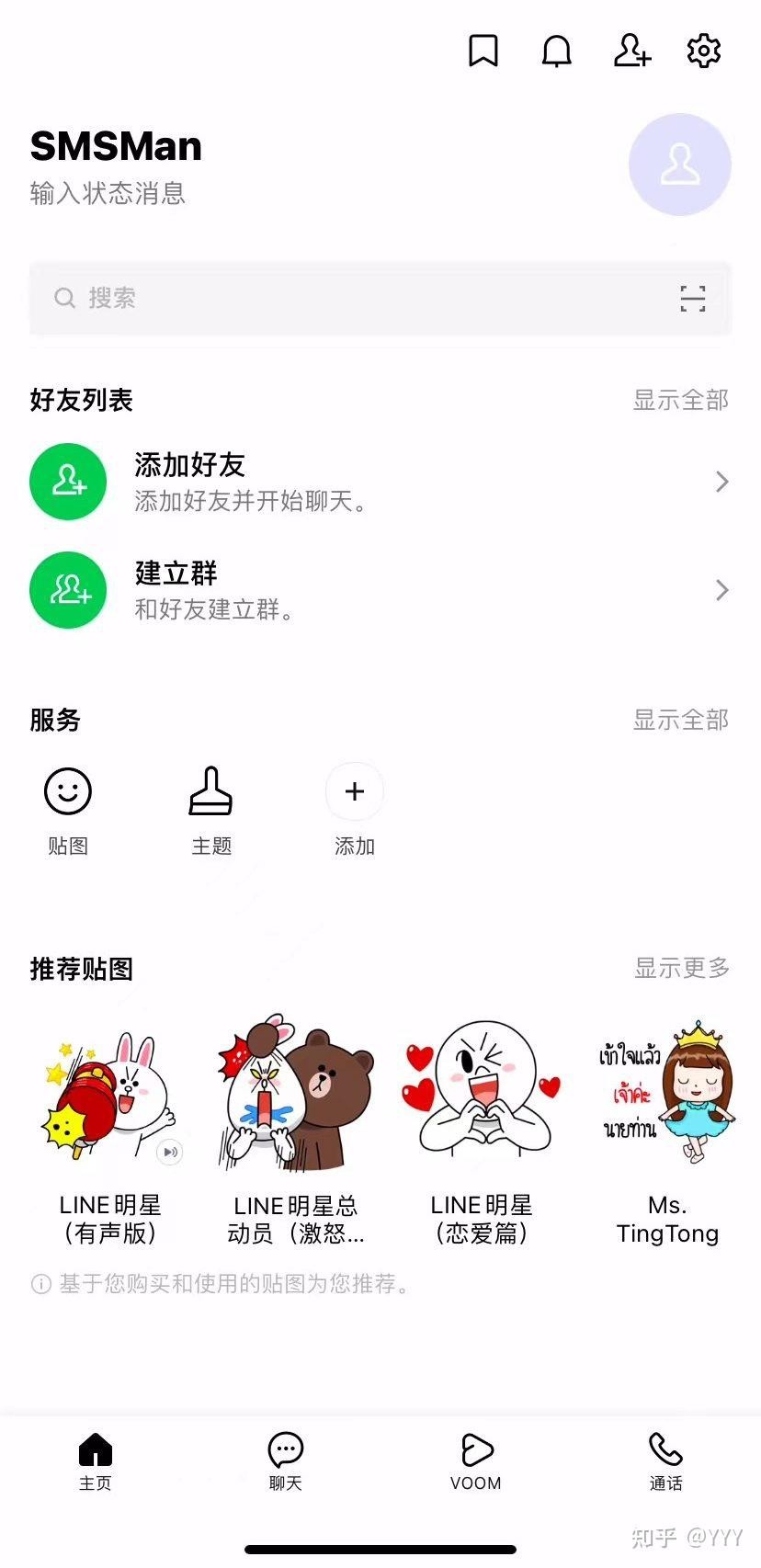Tap the add friend icon at top
This screenshot has width=761, height=1568.
pyautogui.click(x=631, y=51)
